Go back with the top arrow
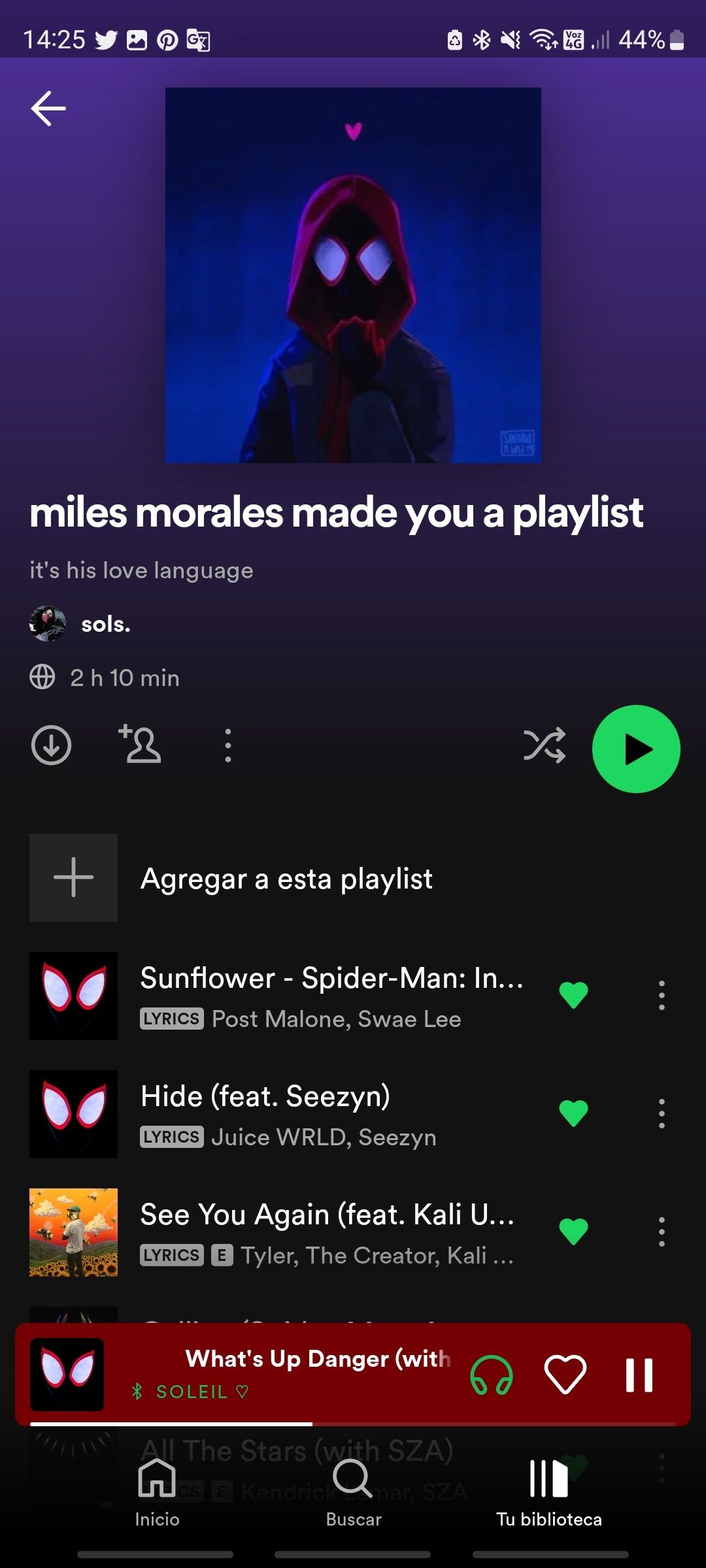 click(48, 108)
